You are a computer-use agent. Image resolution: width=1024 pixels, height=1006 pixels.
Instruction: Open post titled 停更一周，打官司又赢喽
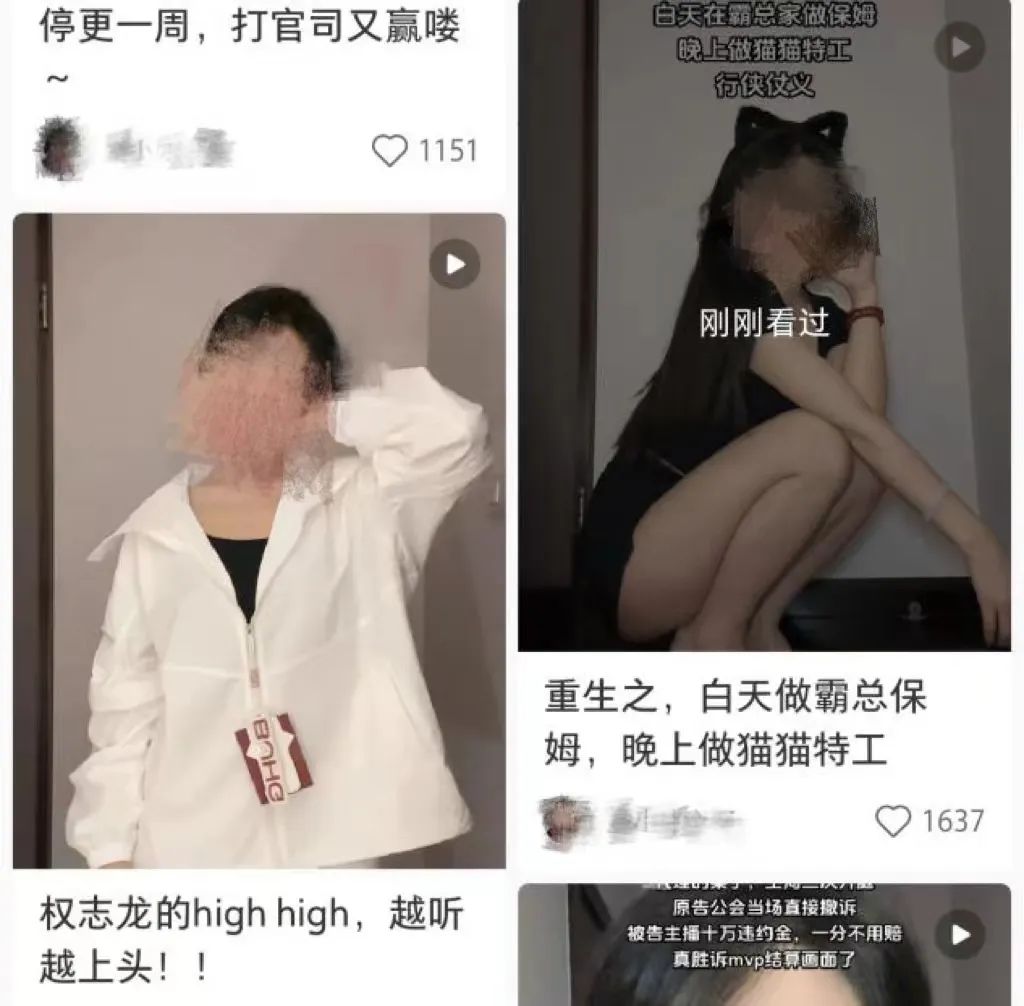click(x=250, y=30)
